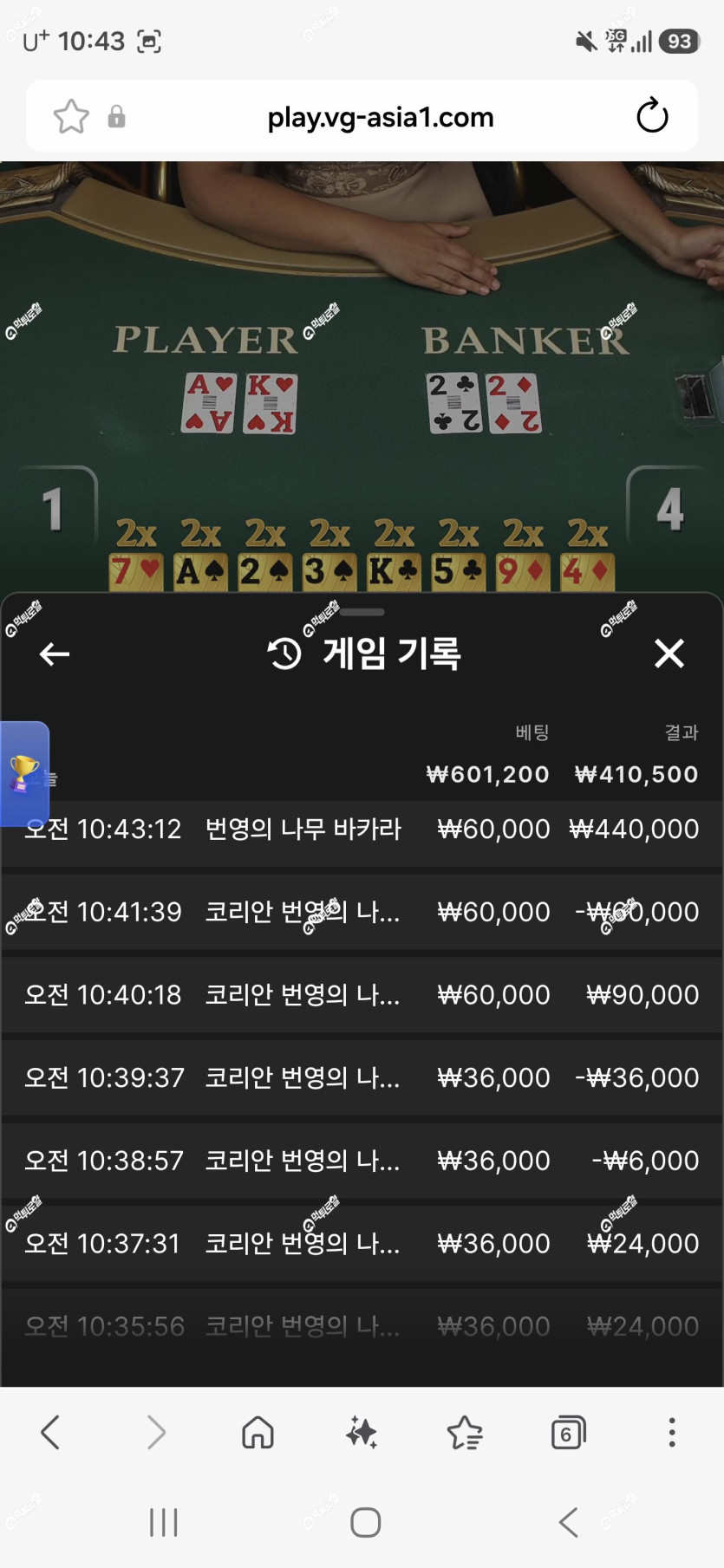724x1568 pixels.
Task: Open the 오전 10:37:31 game record
Action: pyautogui.click(x=362, y=1244)
